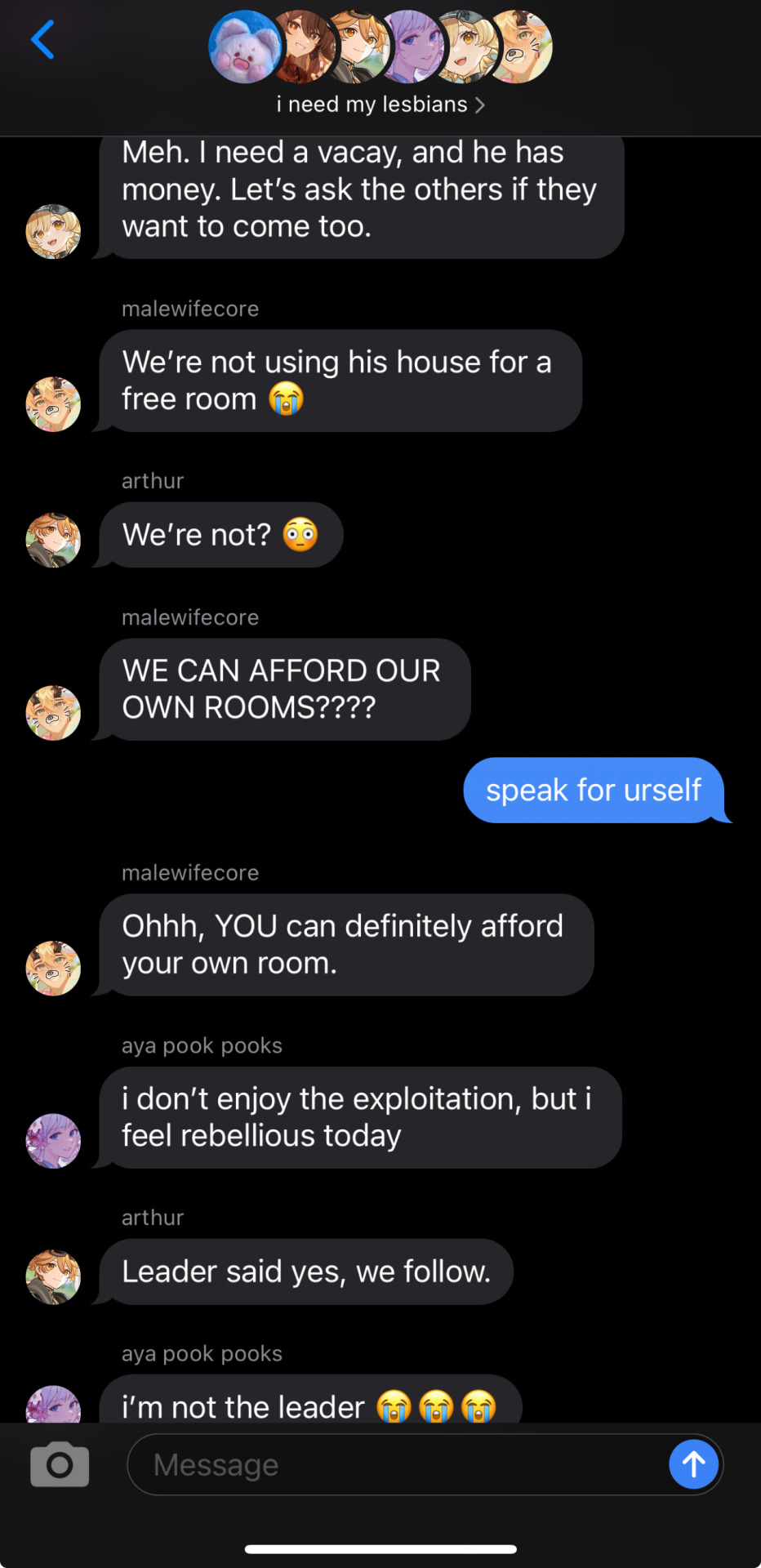Tap the Message text field
761x1568 pixels.
(392, 1464)
